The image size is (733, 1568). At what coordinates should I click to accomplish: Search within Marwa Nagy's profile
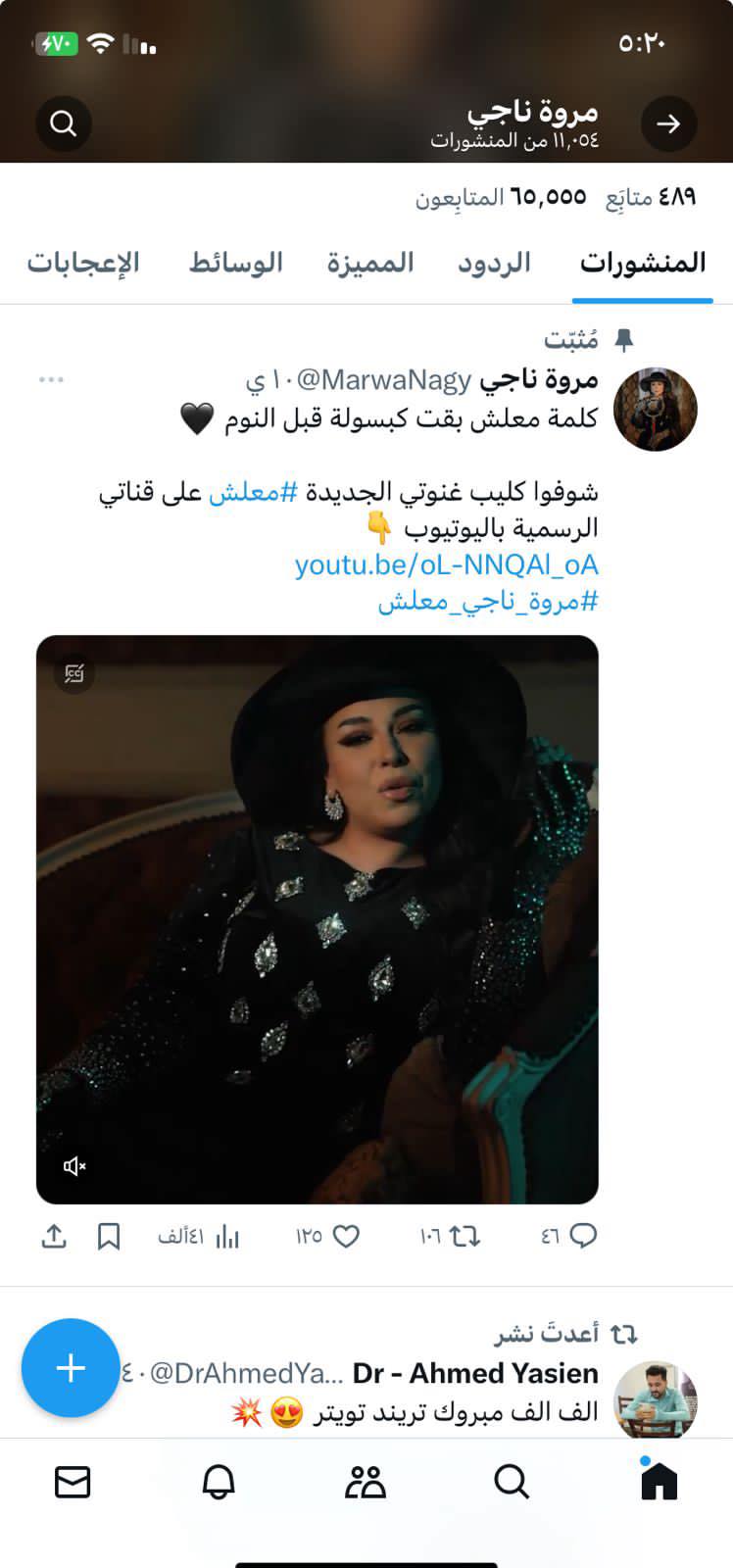[64, 123]
